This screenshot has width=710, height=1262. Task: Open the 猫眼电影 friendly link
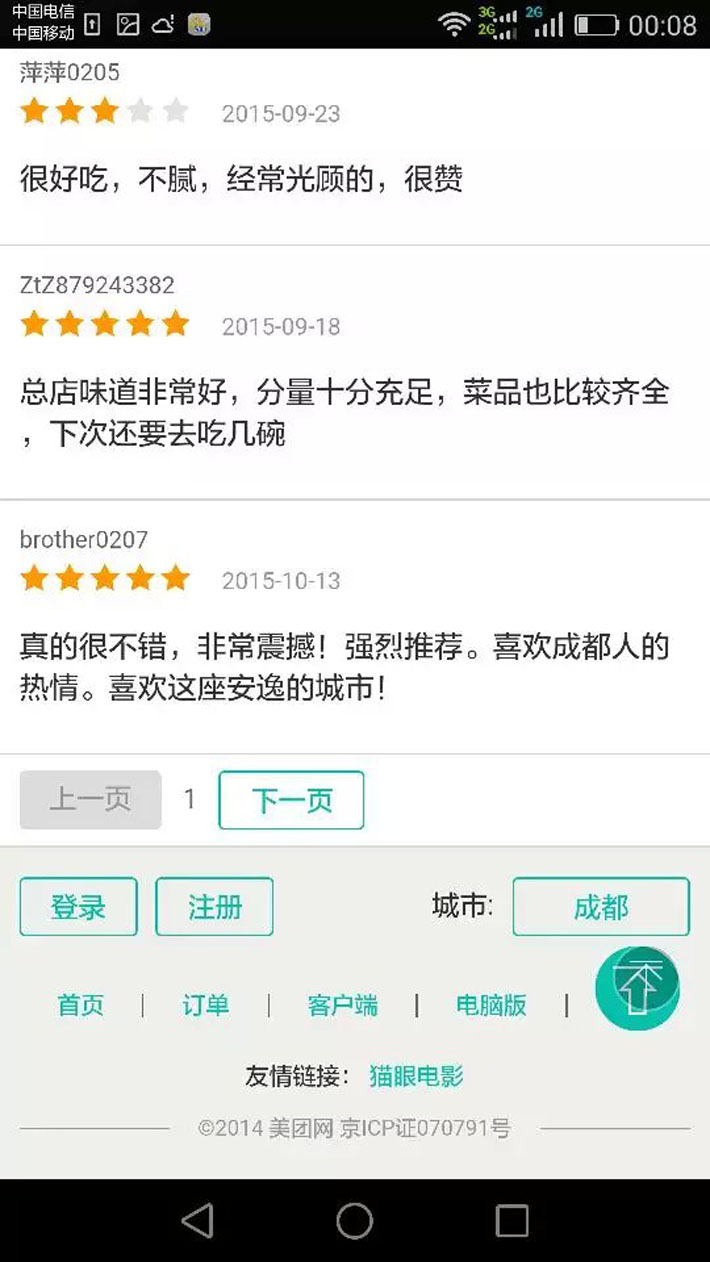pos(416,1077)
